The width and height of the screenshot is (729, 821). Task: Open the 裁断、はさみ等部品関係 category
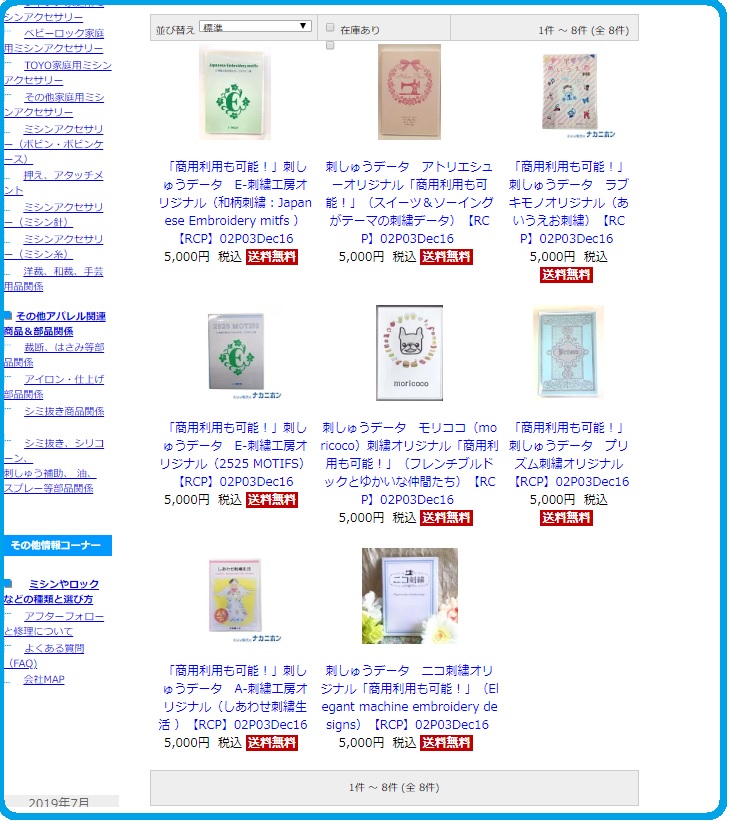pos(62,354)
